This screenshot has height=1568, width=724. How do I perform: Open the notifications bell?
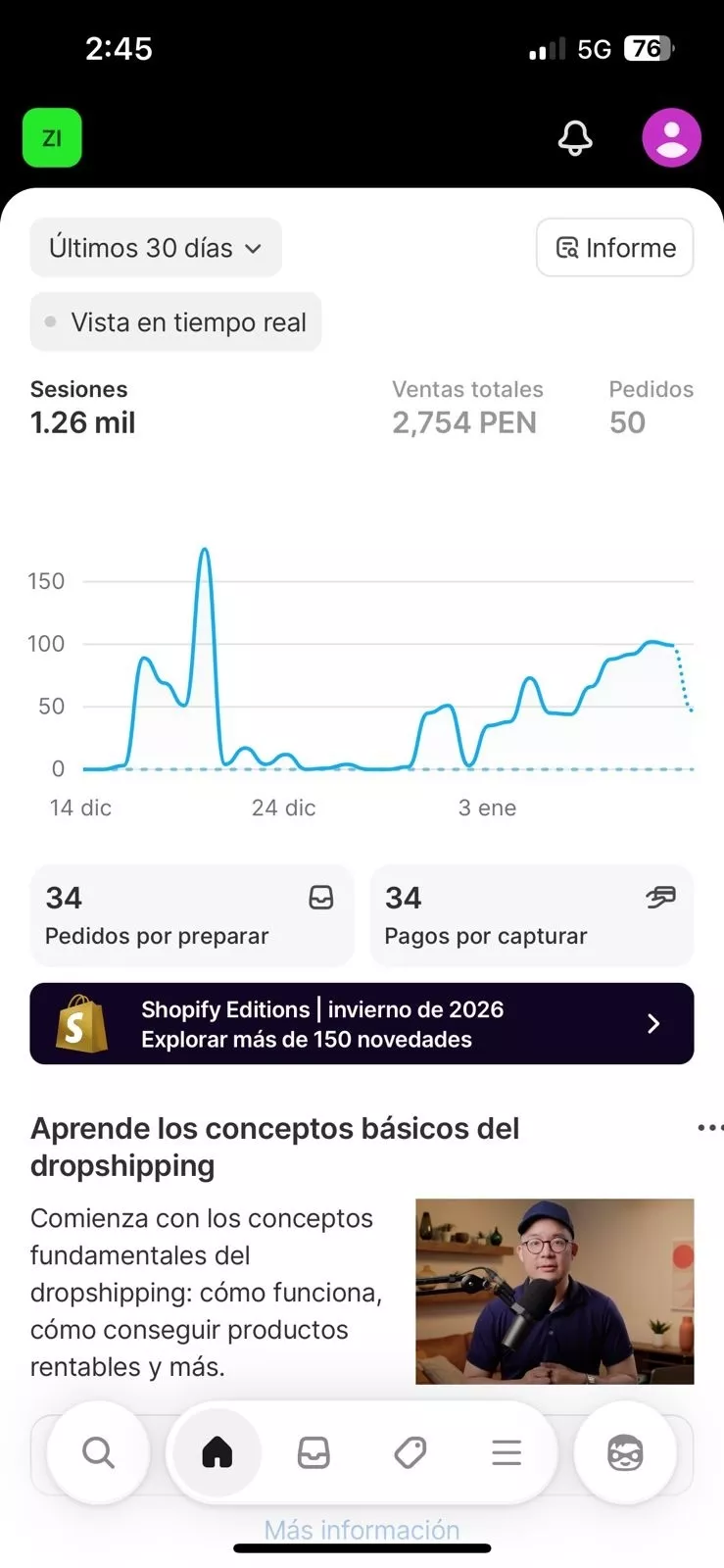tap(575, 138)
